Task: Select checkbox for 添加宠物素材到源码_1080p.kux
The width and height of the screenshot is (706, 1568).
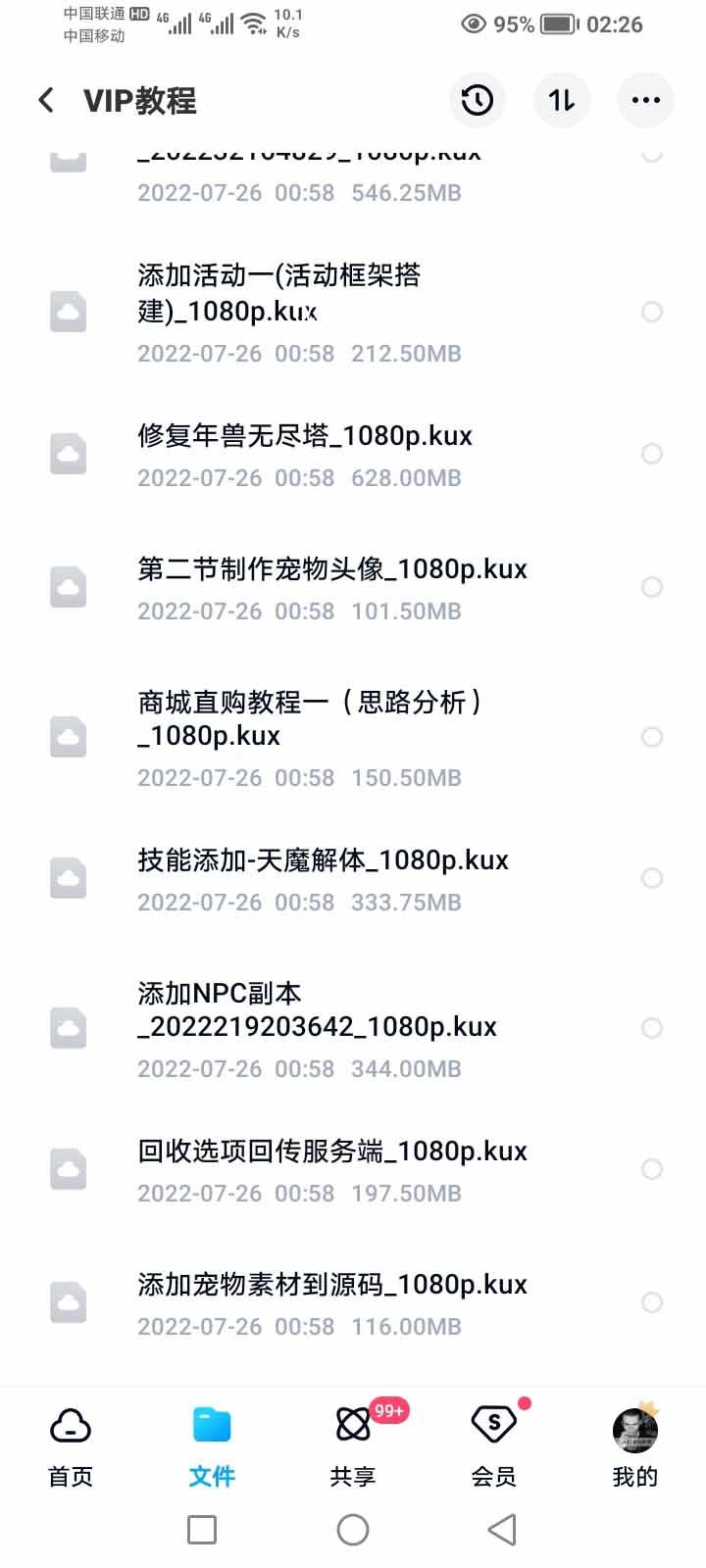Action: [x=651, y=1302]
